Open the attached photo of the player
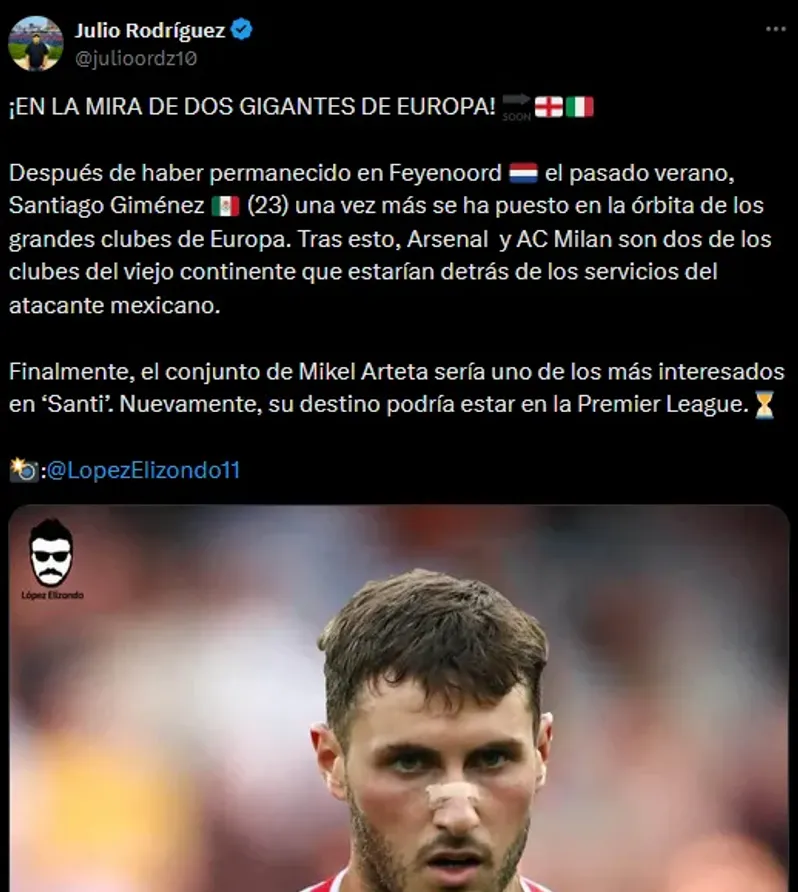The width and height of the screenshot is (798, 892). click(400, 700)
